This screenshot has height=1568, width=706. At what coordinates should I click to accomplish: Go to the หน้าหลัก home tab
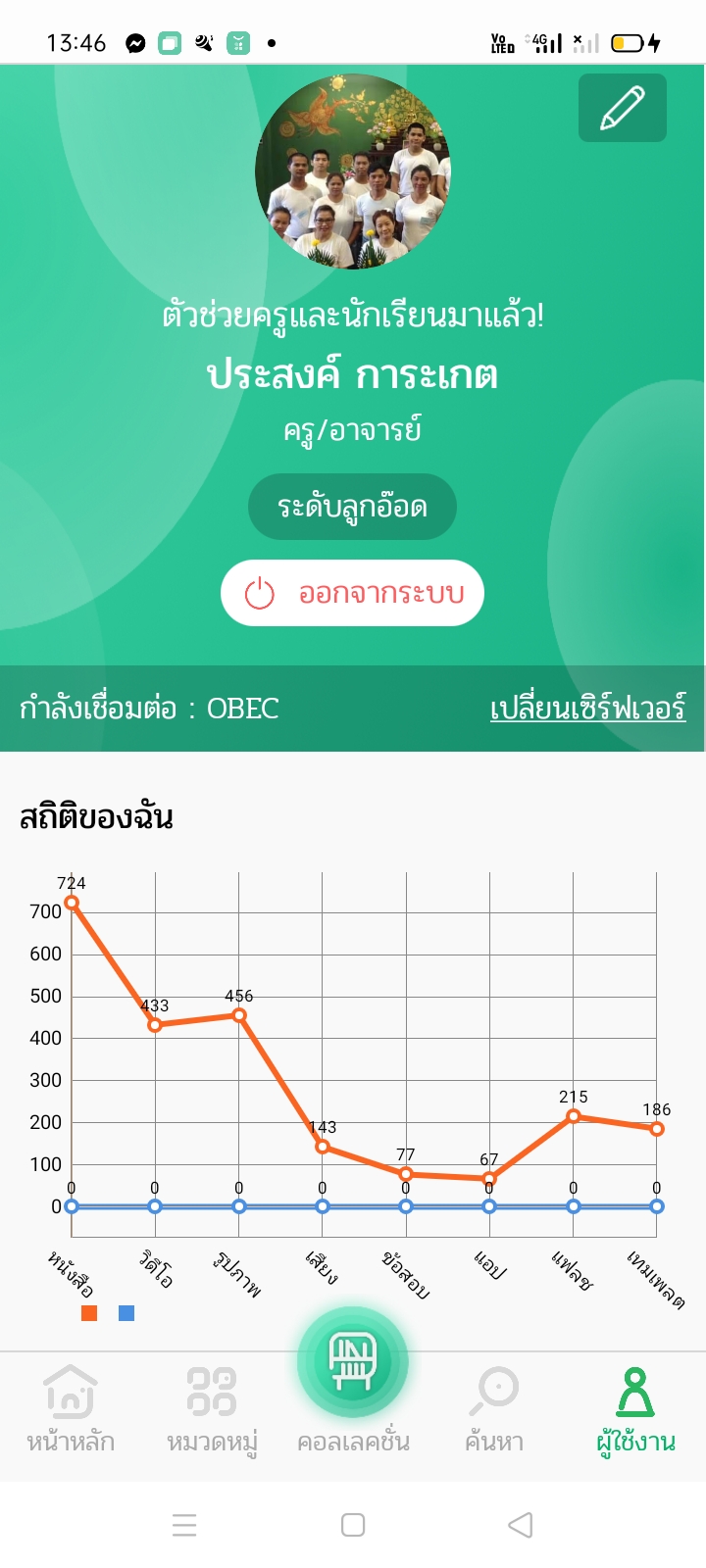pos(71,1408)
